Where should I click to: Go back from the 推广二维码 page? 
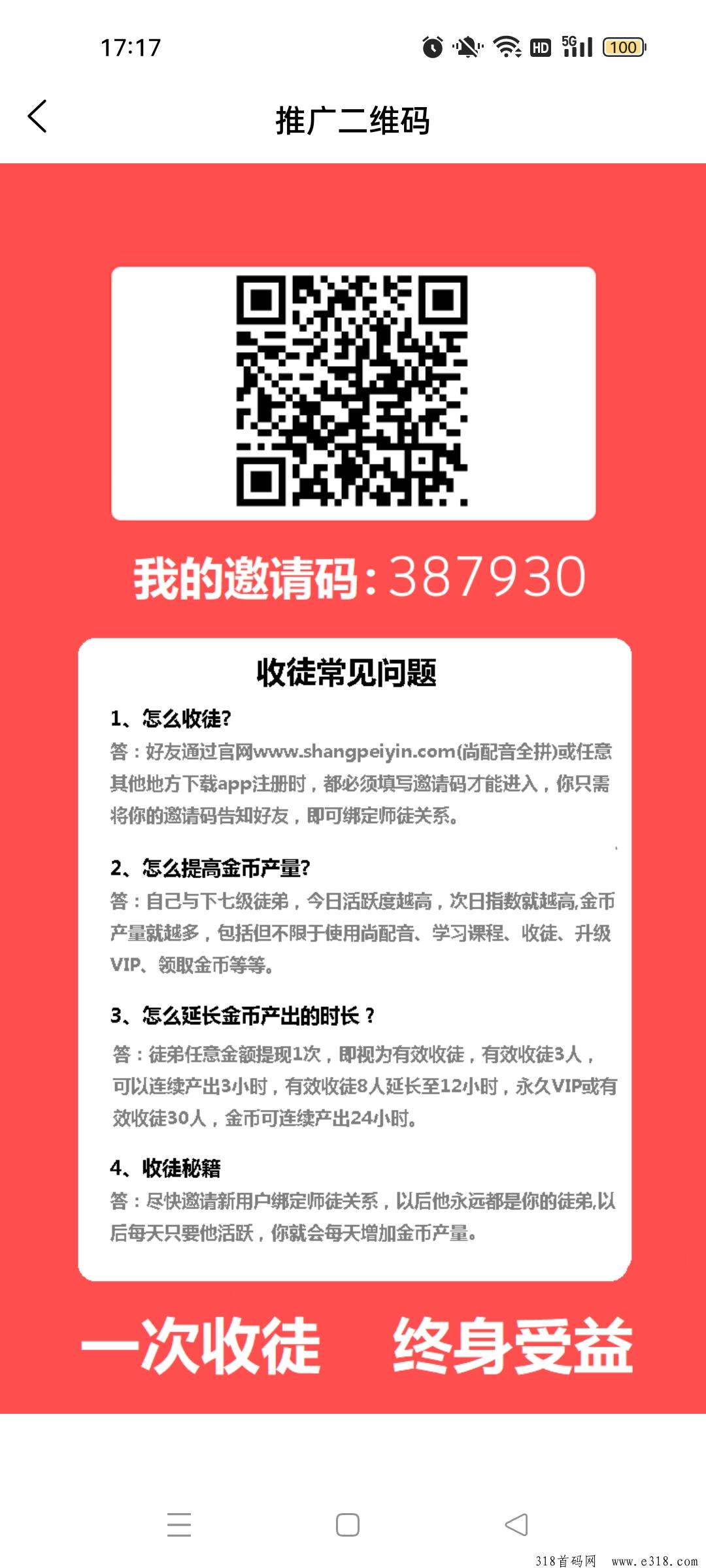click(x=37, y=117)
